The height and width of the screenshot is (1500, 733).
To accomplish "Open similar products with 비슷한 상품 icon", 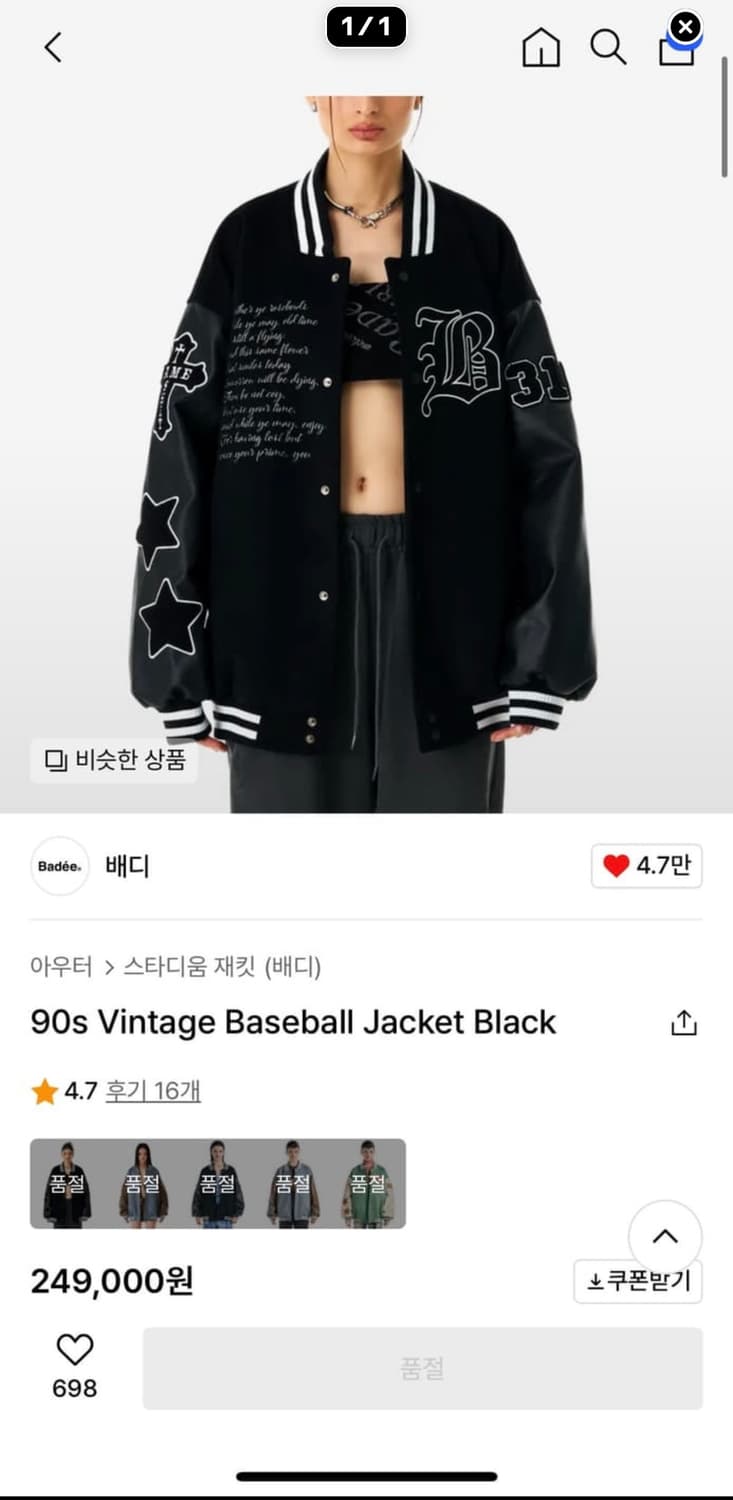I will tap(113, 761).
